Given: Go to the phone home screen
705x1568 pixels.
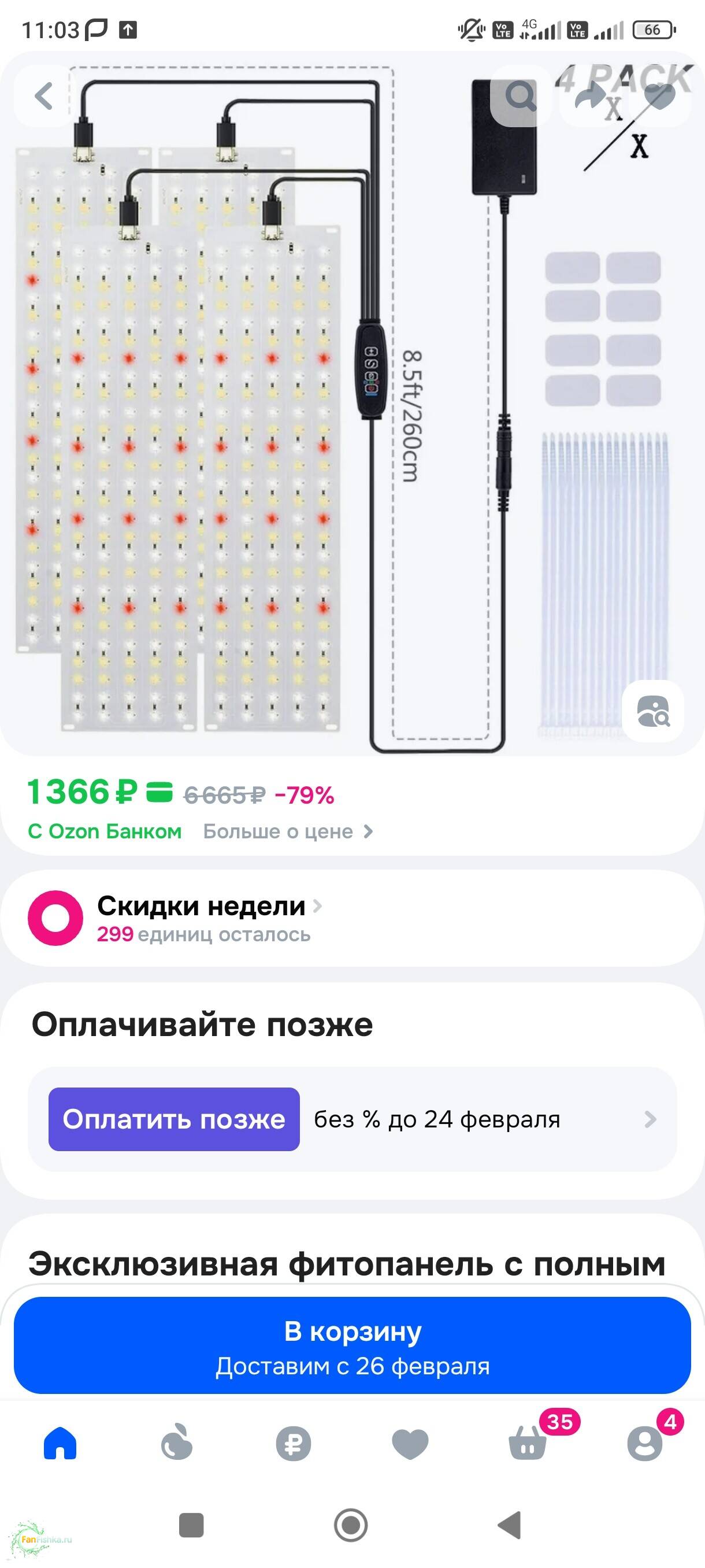Looking at the screenshot, I should click(351, 1525).
